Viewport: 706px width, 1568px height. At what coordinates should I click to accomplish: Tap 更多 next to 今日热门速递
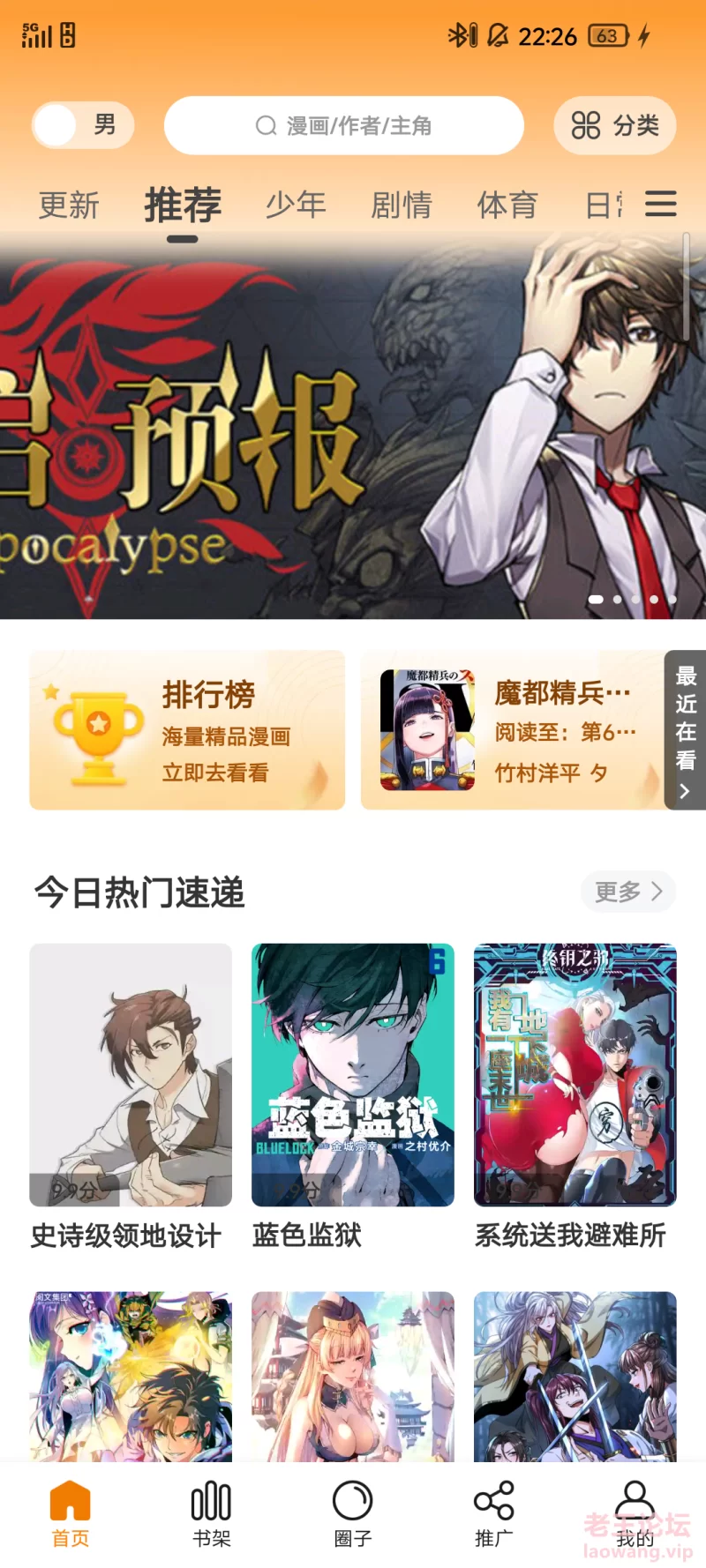coord(628,892)
